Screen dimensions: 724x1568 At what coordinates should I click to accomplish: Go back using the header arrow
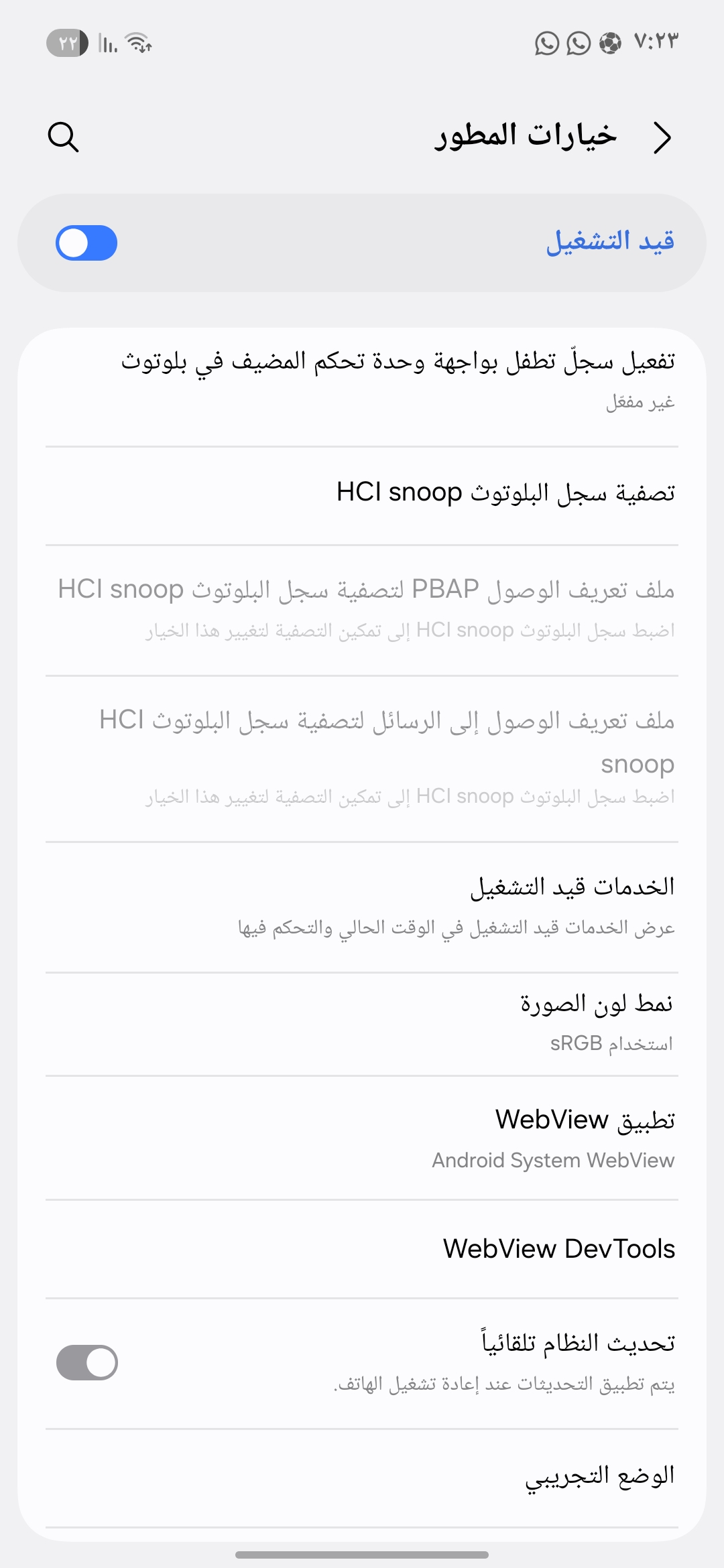662,137
